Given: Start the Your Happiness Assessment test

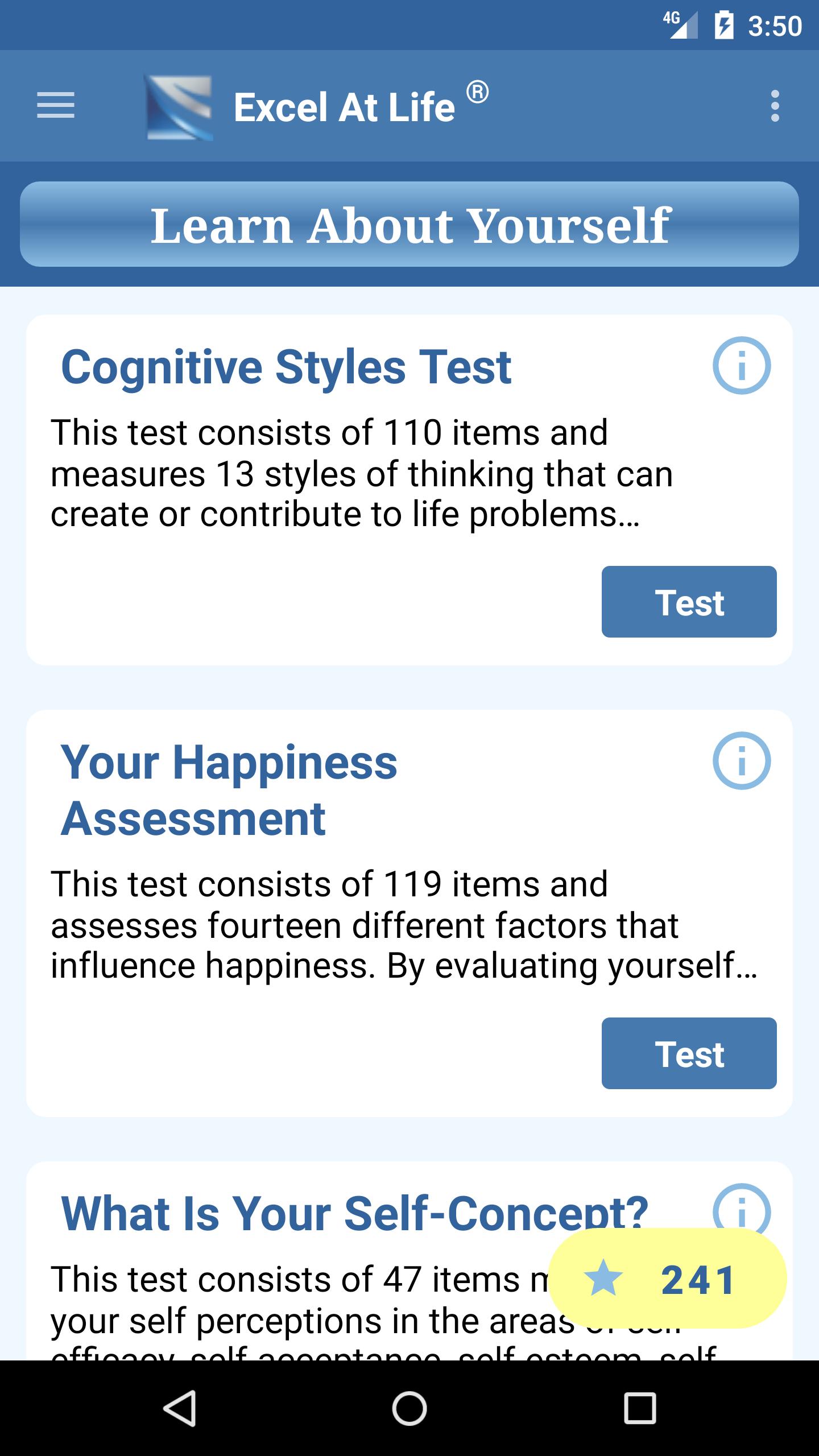Looking at the screenshot, I should point(689,1053).
